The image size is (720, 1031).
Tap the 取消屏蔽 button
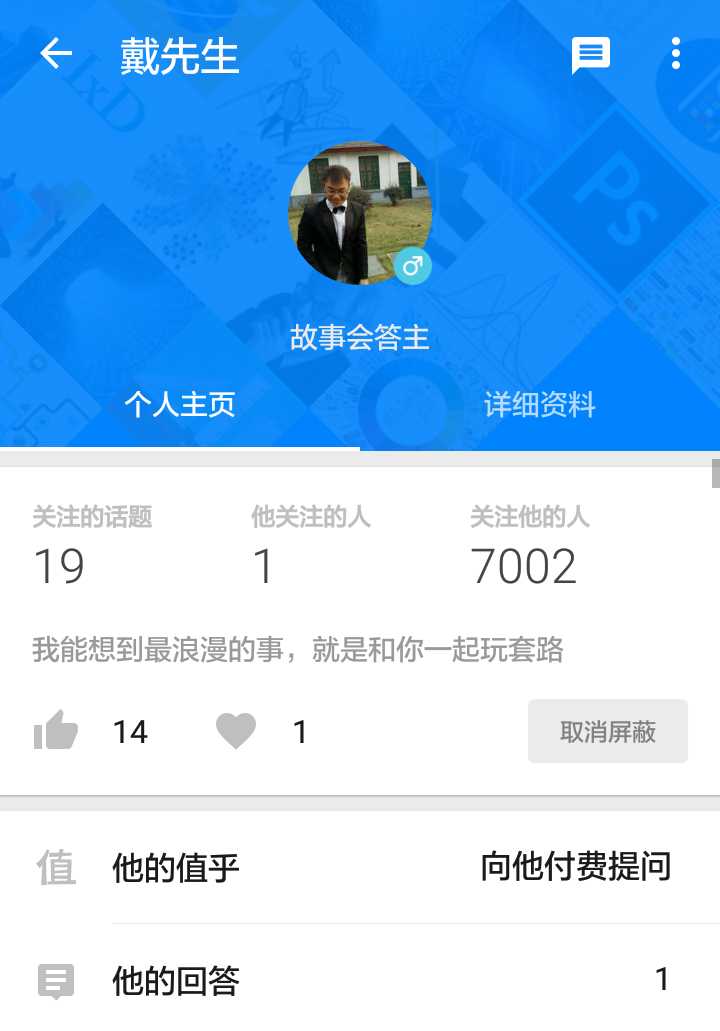[607, 731]
